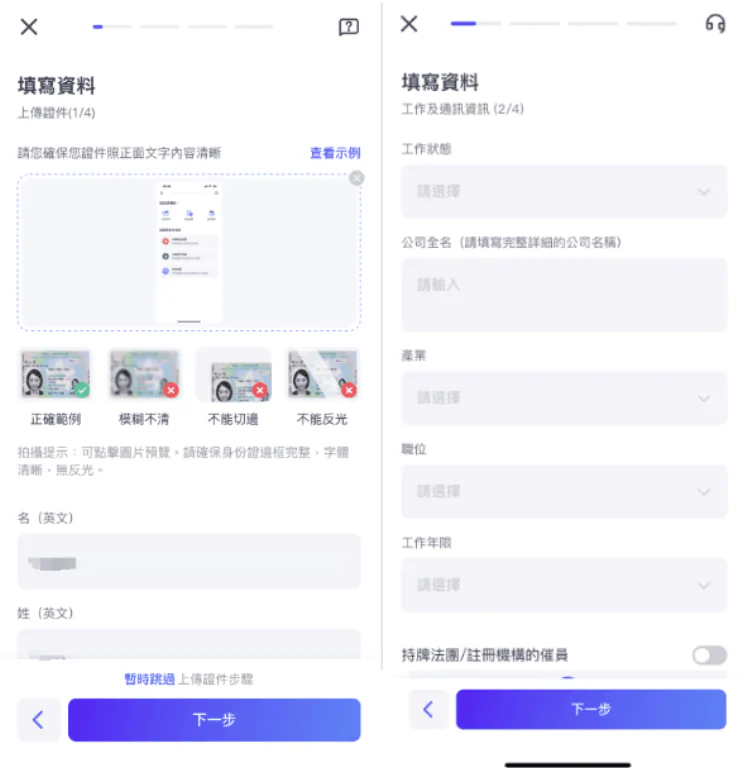Screen dimensions: 743x768
Task: Tap the 名（英文）text field
Action: [189, 561]
